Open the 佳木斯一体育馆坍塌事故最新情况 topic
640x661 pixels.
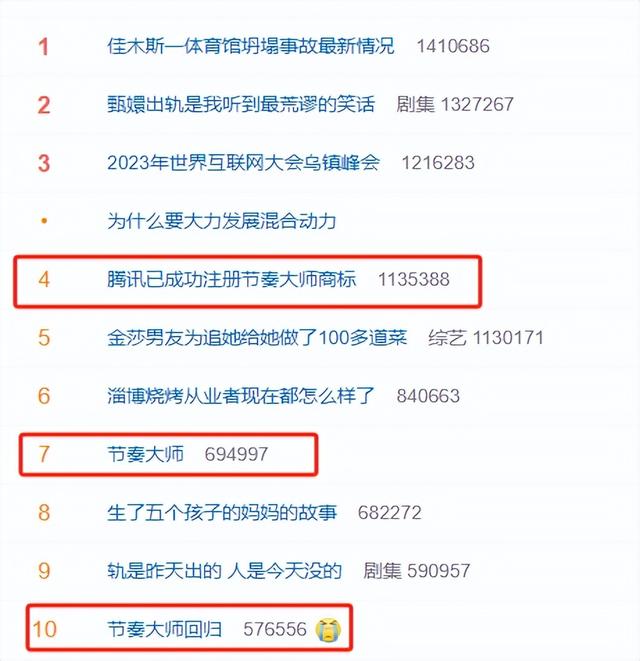[x=250, y=46]
